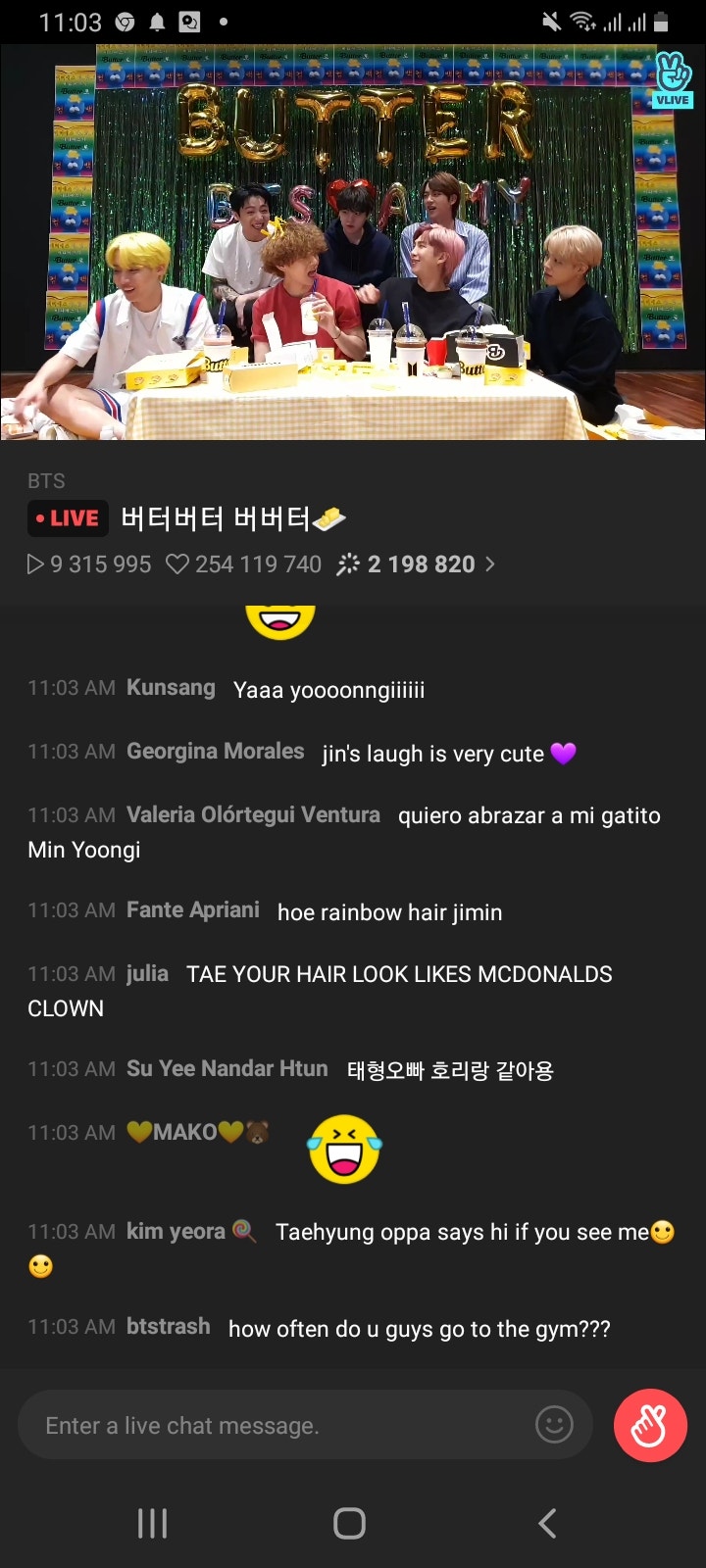The image size is (706, 1568).
Task: Tap the play count icon
Action: click(x=35, y=563)
